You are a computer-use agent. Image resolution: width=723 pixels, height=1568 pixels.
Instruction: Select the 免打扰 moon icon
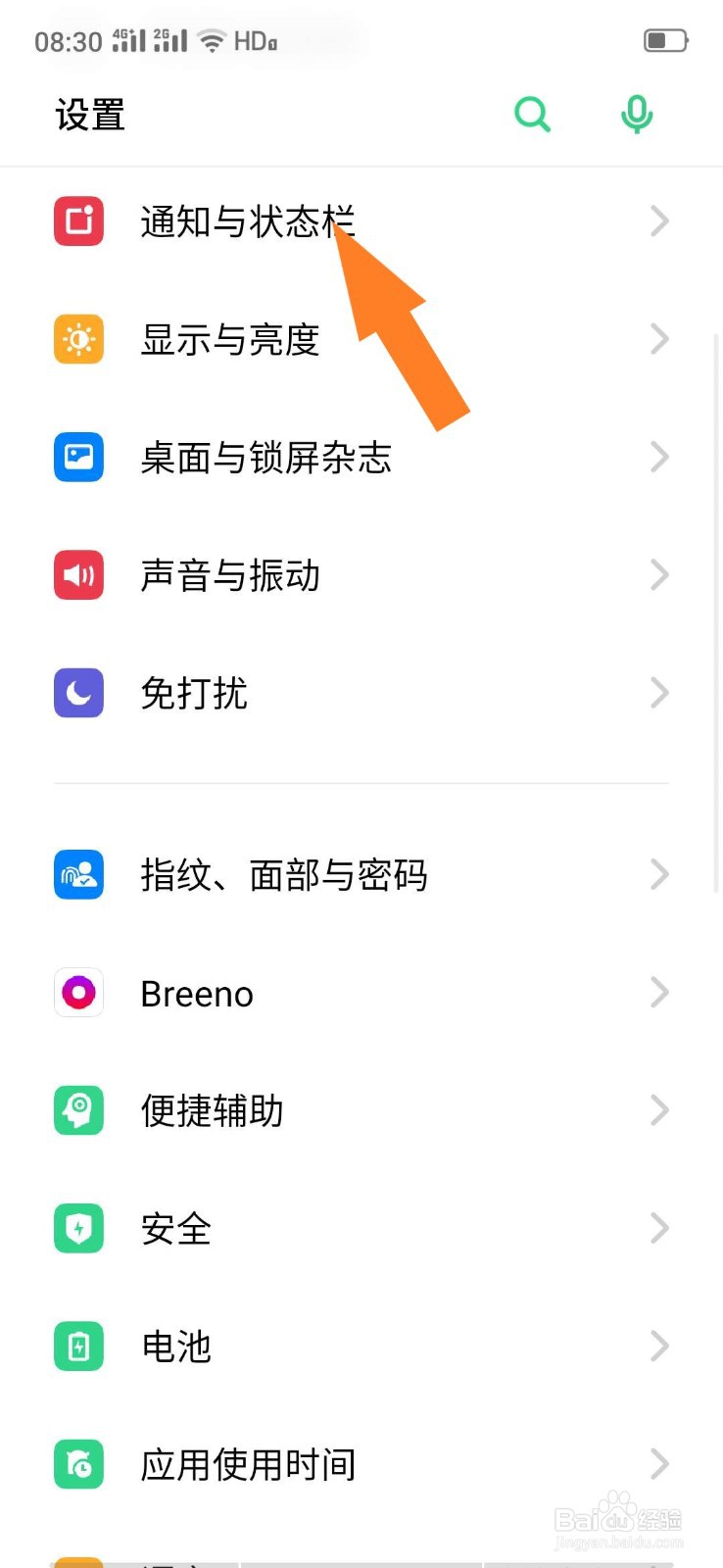click(x=77, y=693)
